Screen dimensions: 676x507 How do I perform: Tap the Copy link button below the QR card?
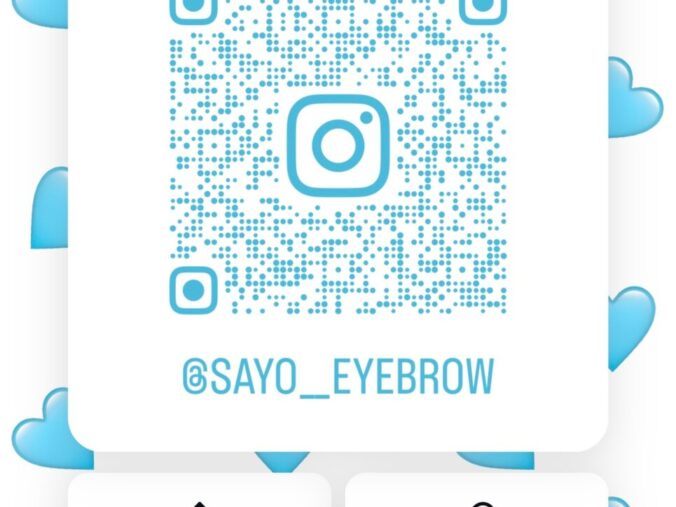(477, 492)
